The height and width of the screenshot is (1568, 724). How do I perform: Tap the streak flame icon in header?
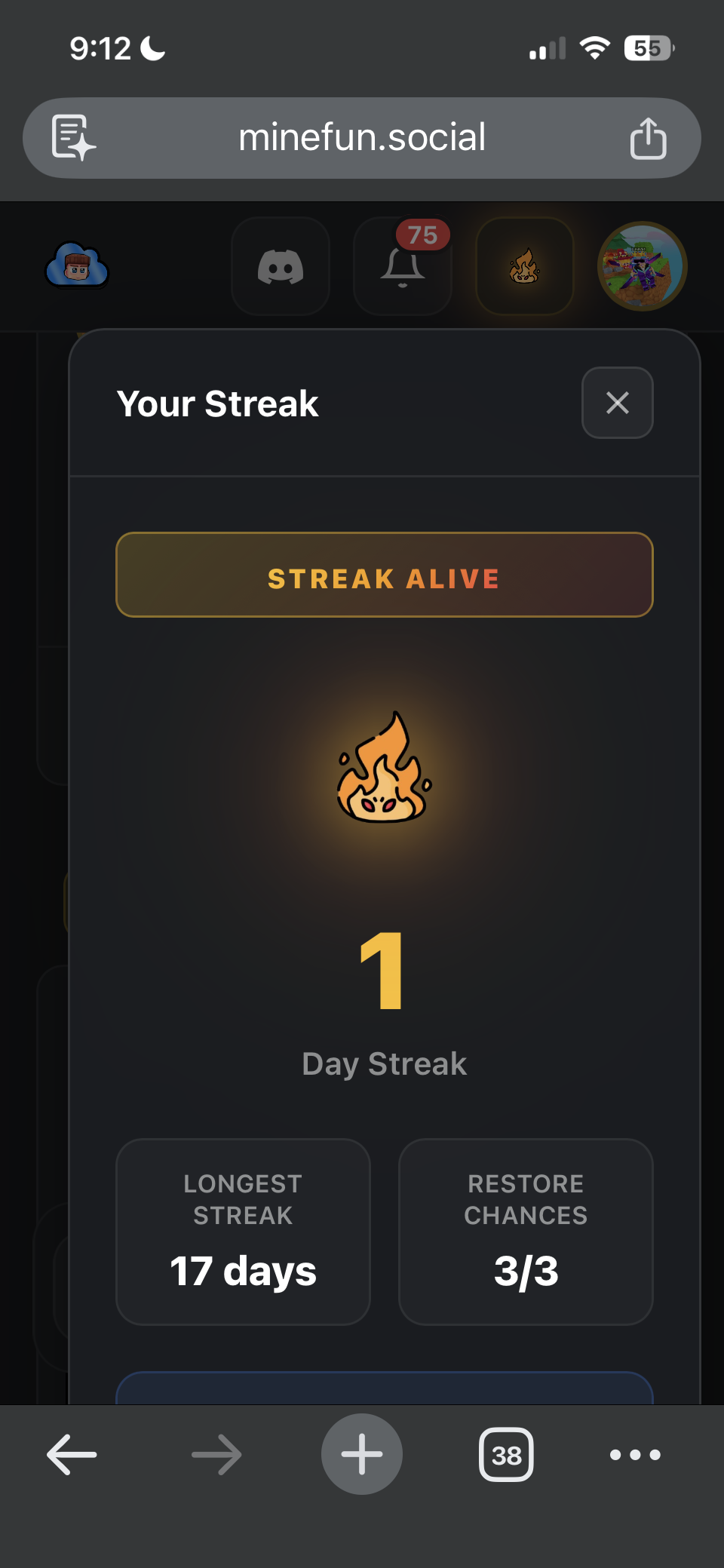[525, 266]
